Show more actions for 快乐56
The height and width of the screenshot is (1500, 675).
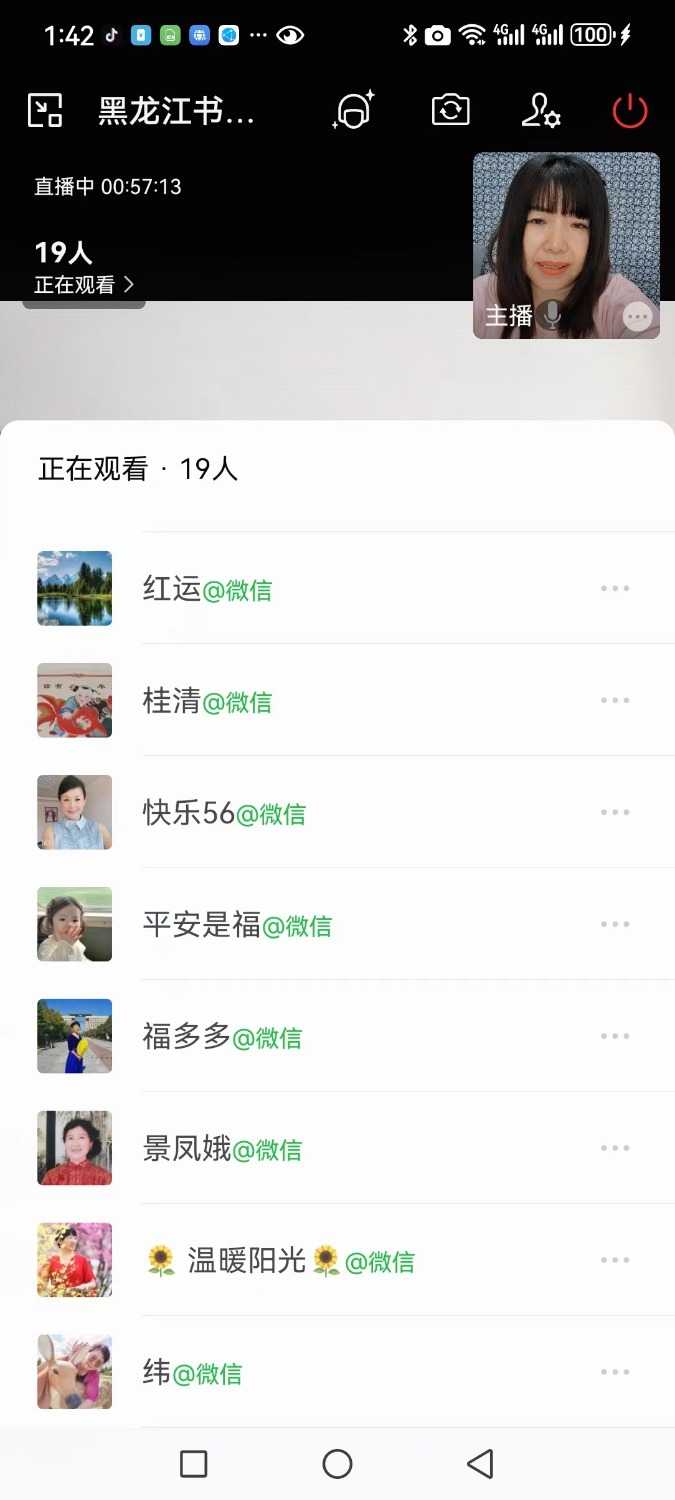point(615,813)
